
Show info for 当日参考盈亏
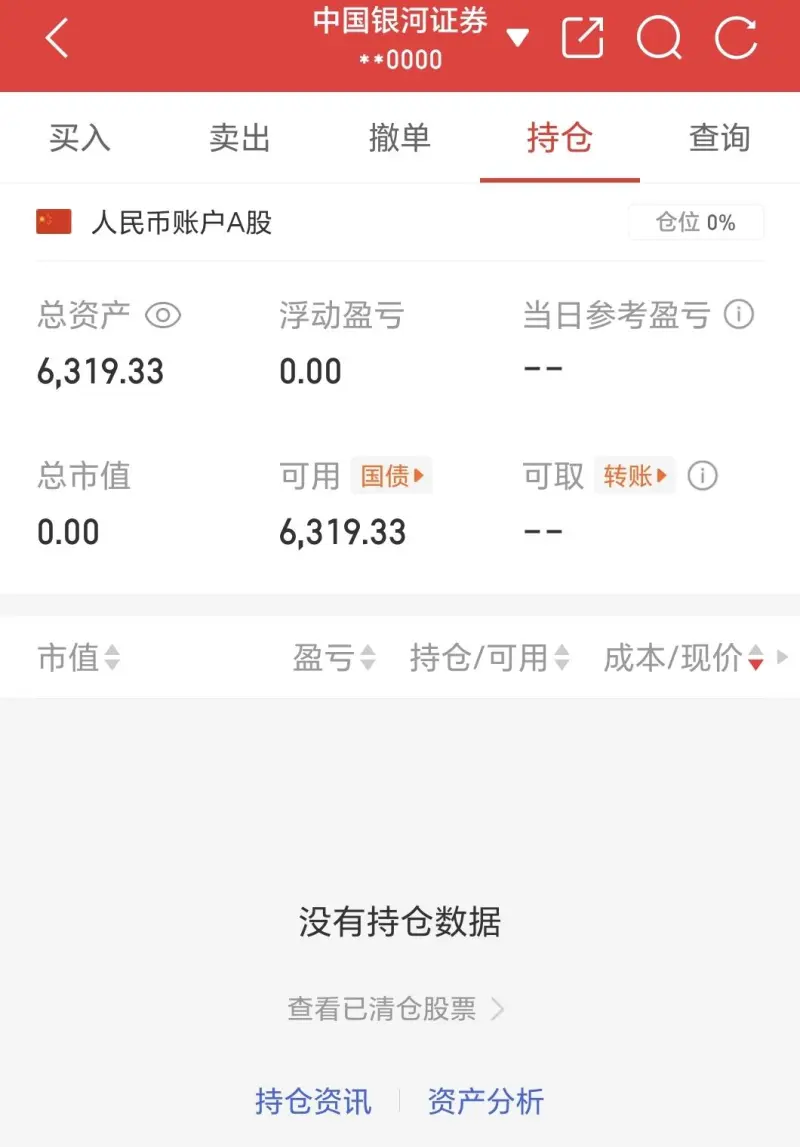point(739,316)
